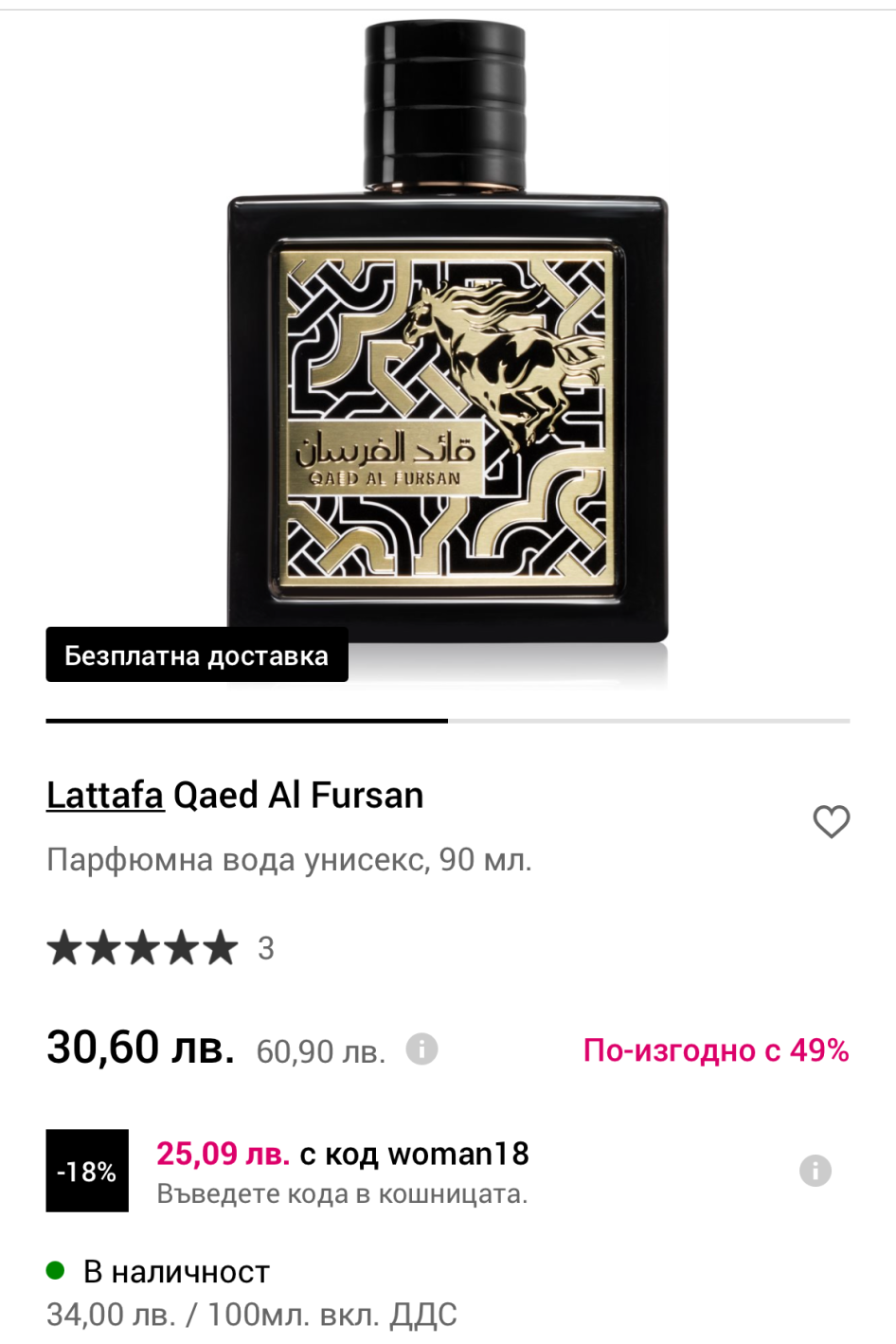Open the Lattafa brand link
This screenshot has width=896, height=1344.
pos(105,796)
